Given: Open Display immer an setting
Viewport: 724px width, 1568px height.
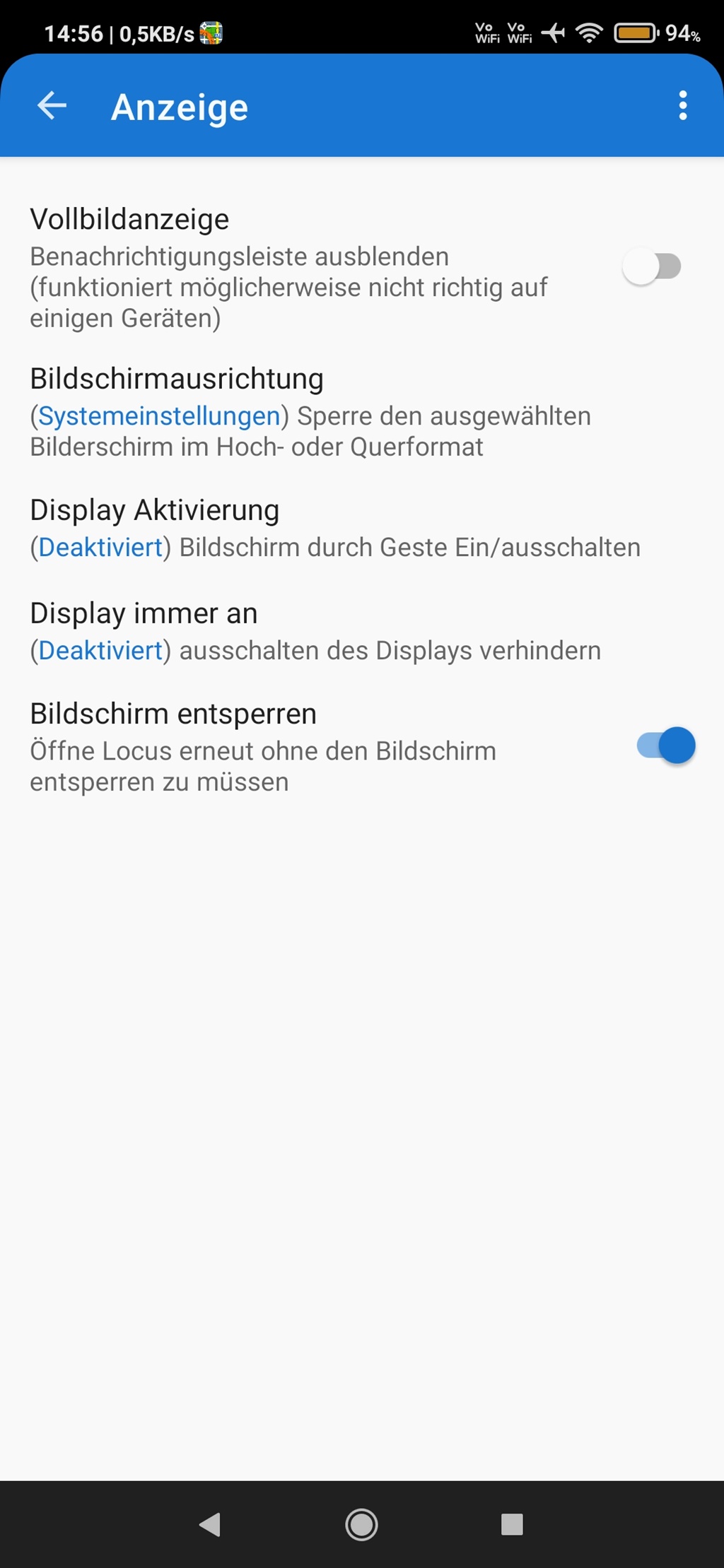Looking at the screenshot, I should [x=362, y=632].
